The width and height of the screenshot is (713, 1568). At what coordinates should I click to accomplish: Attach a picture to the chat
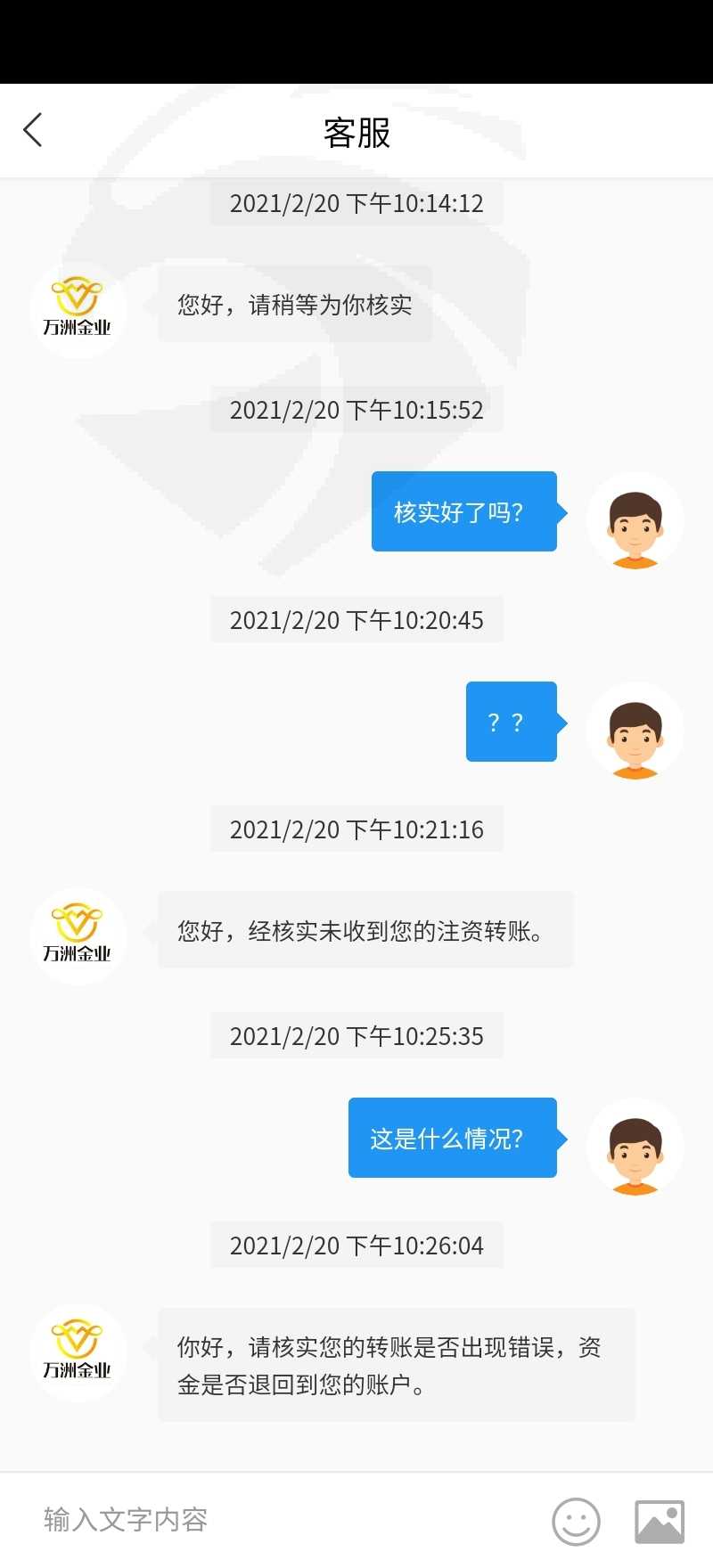pos(660,1521)
